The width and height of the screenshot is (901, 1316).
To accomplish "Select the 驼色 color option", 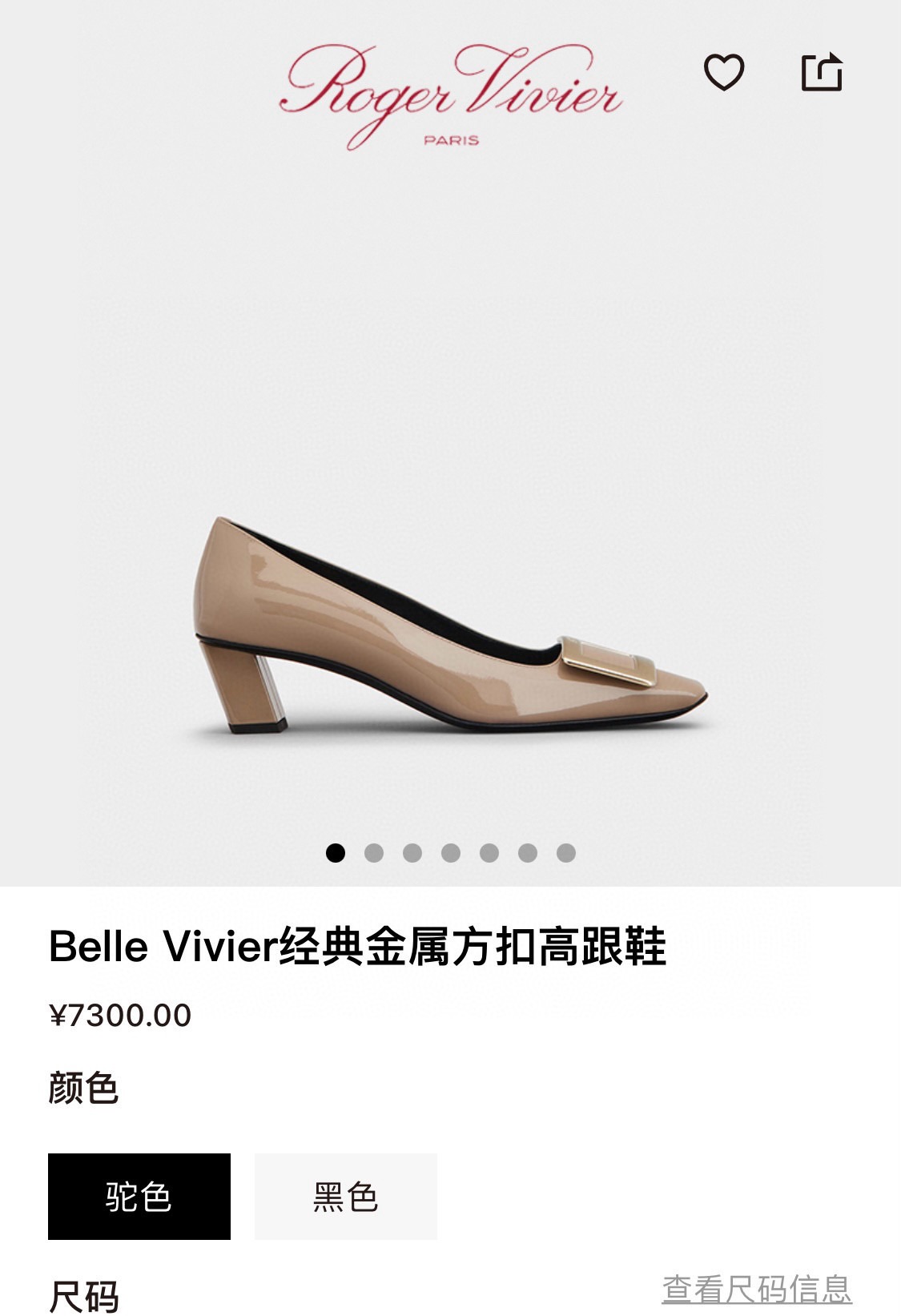I will point(139,1196).
